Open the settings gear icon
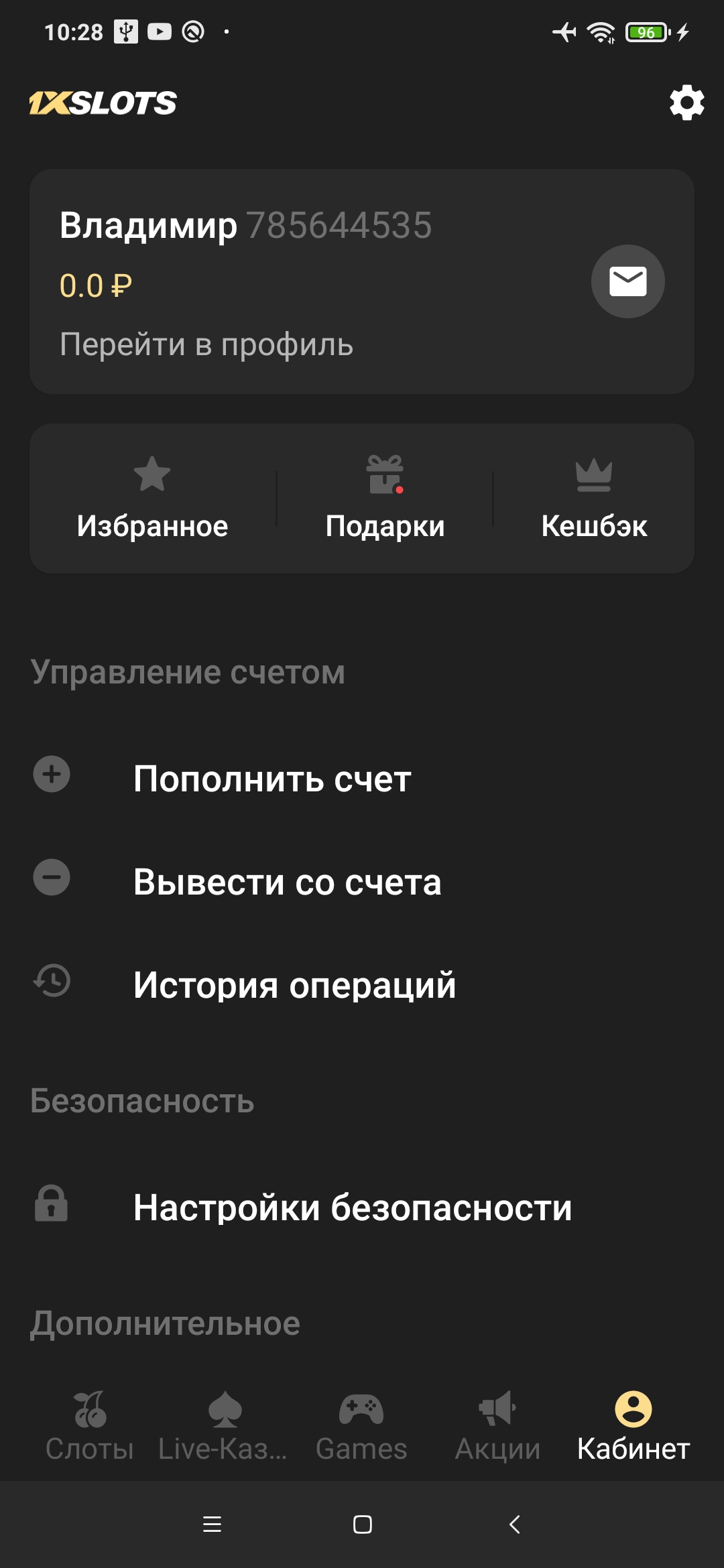Screen dimensions: 724x1568 (686, 103)
